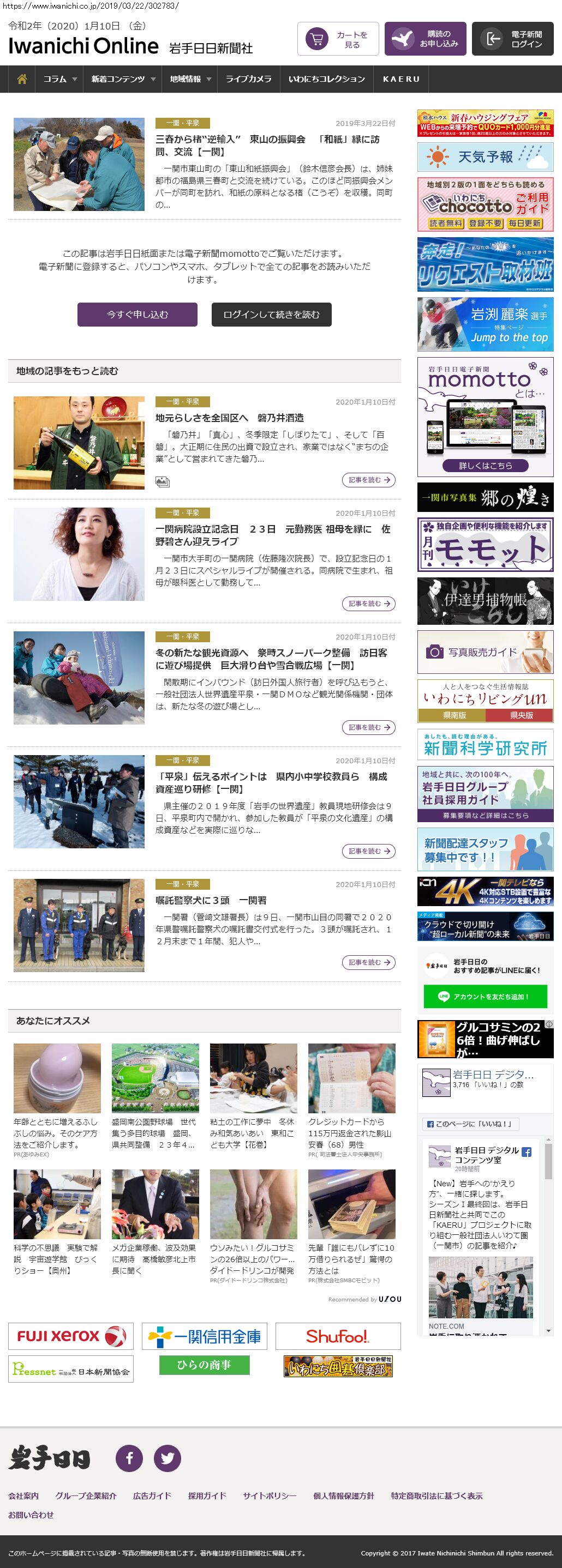Add LINE account with アカウントを友だち追加
This screenshot has height=1568, width=562.
485,997
